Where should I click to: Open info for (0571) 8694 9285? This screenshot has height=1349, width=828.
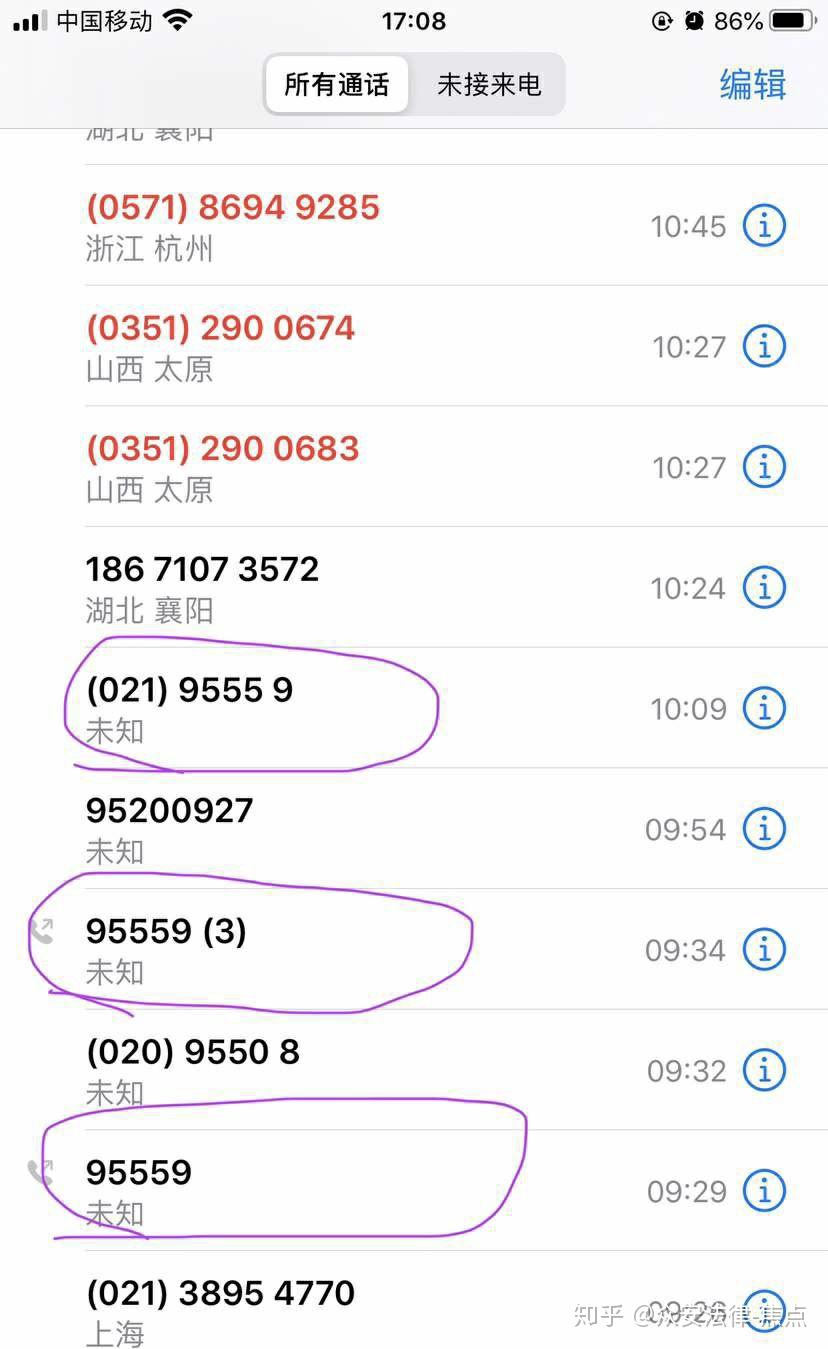(x=764, y=226)
